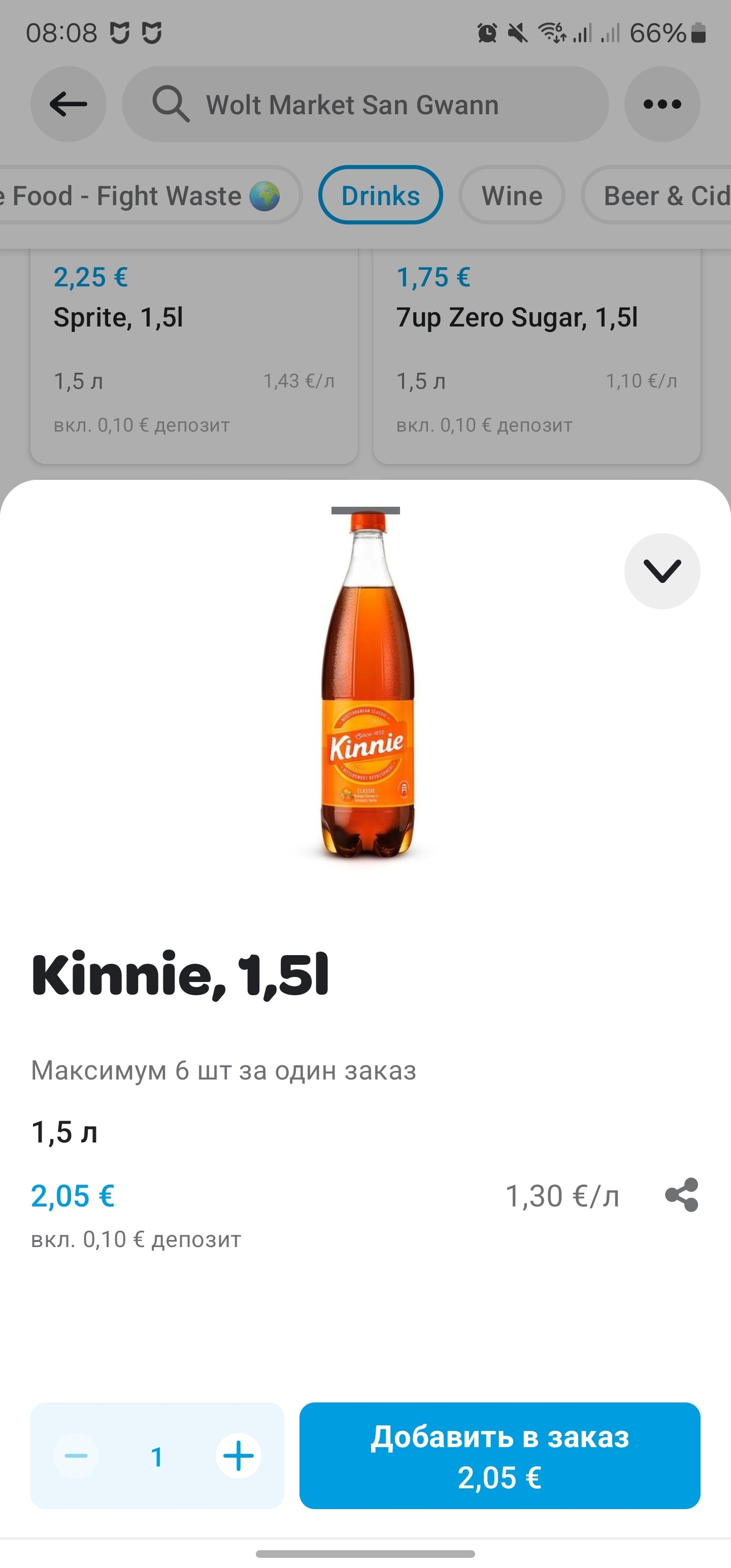
Task: Share the Kinnie 1,5l product
Action: (682, 1195)
